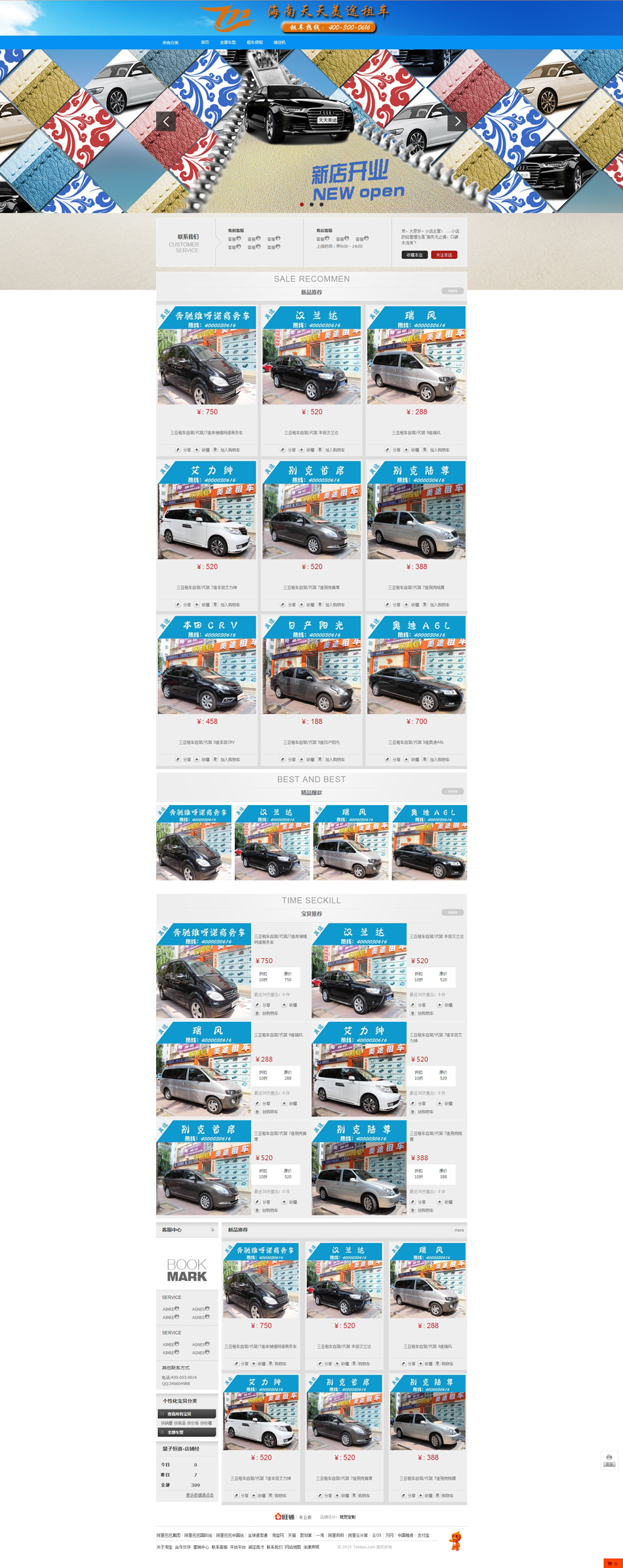The height and width of the screenshot is (1568, 623).
Task: Show the previous banner slide
Action: pos(166,121)
